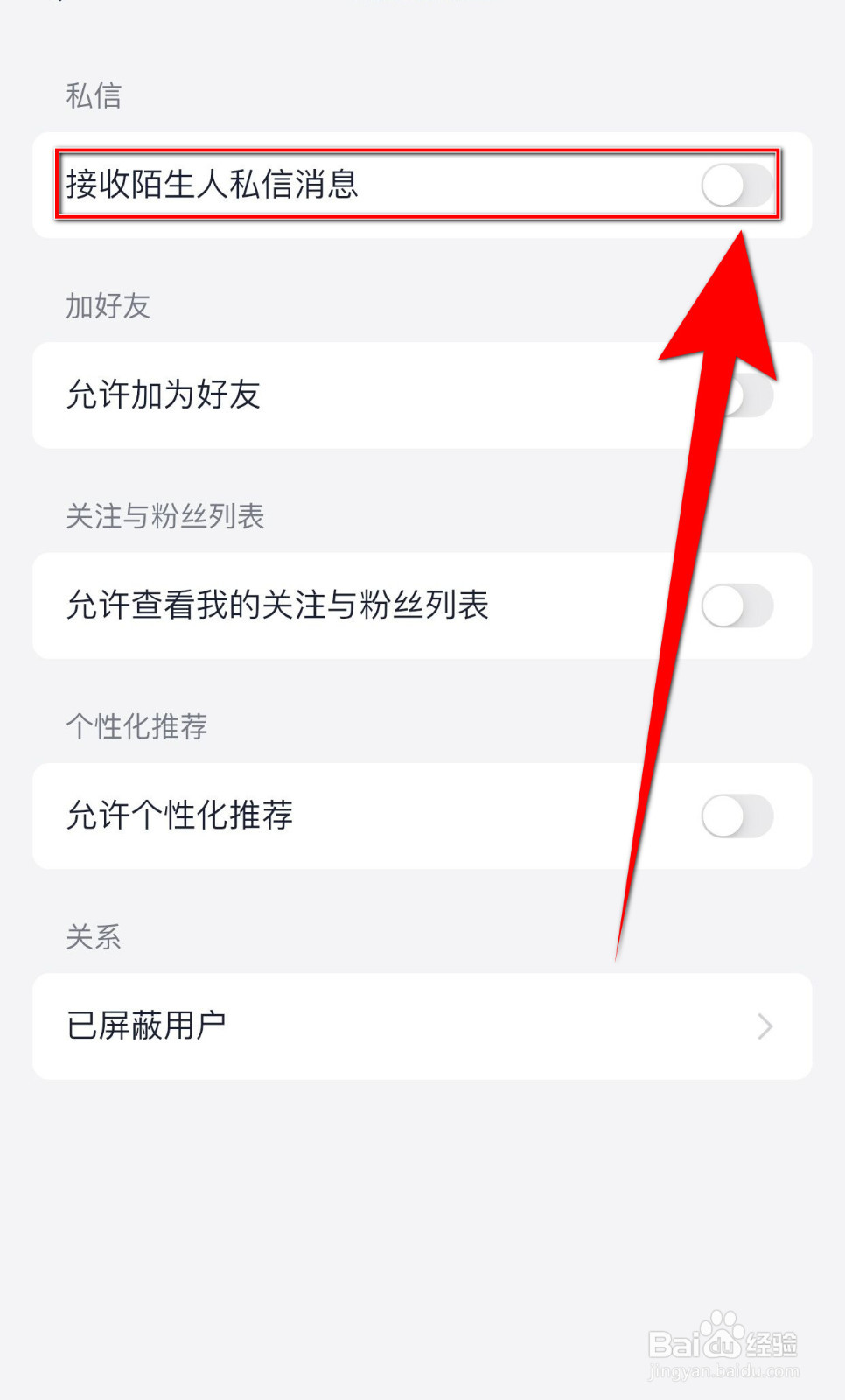
Task: Tap the 已屏蔽用户 label text
Action: [146, 1025]
